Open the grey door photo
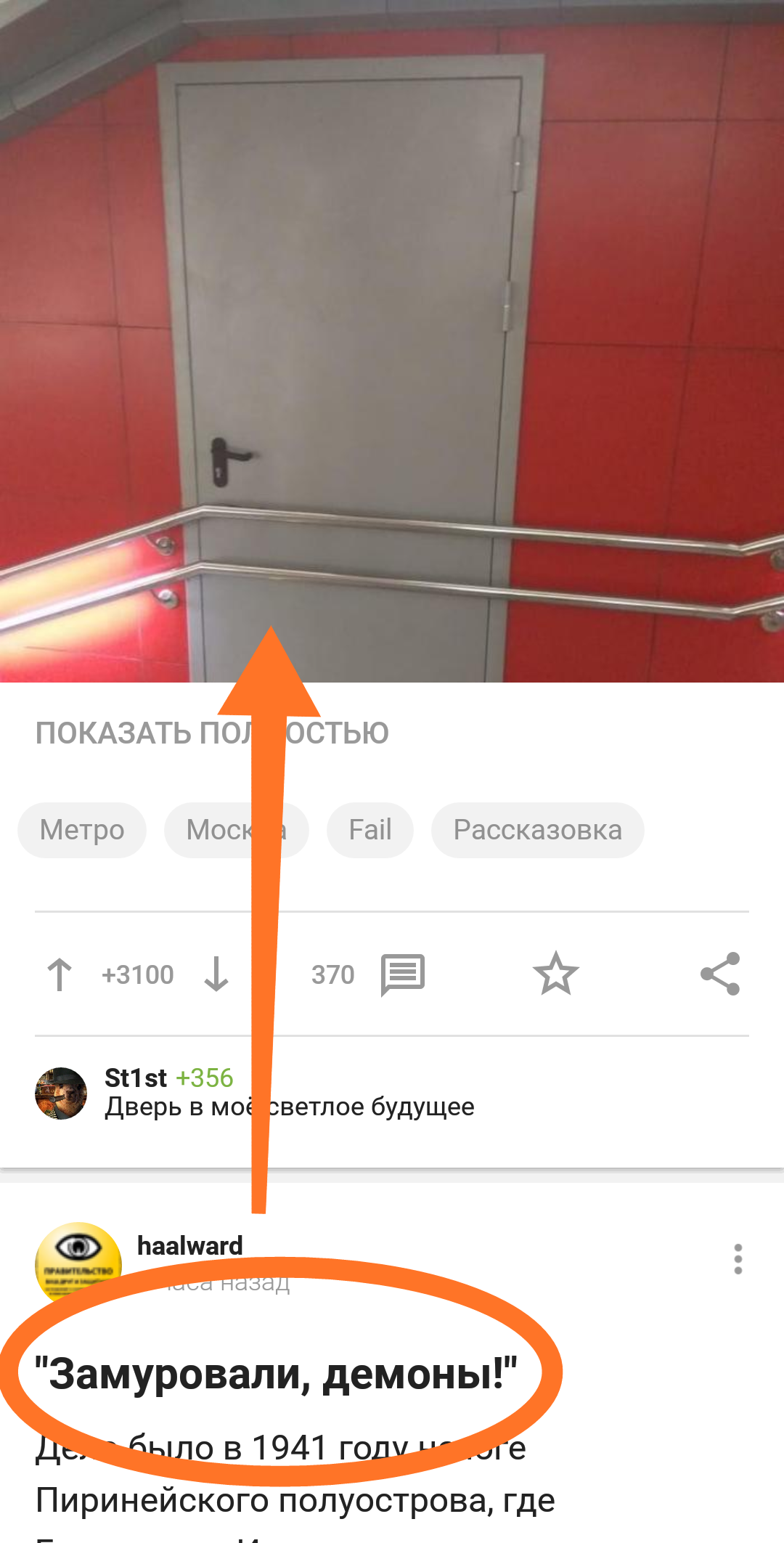This screenshot has width=784, height=1543. point(392,341)
